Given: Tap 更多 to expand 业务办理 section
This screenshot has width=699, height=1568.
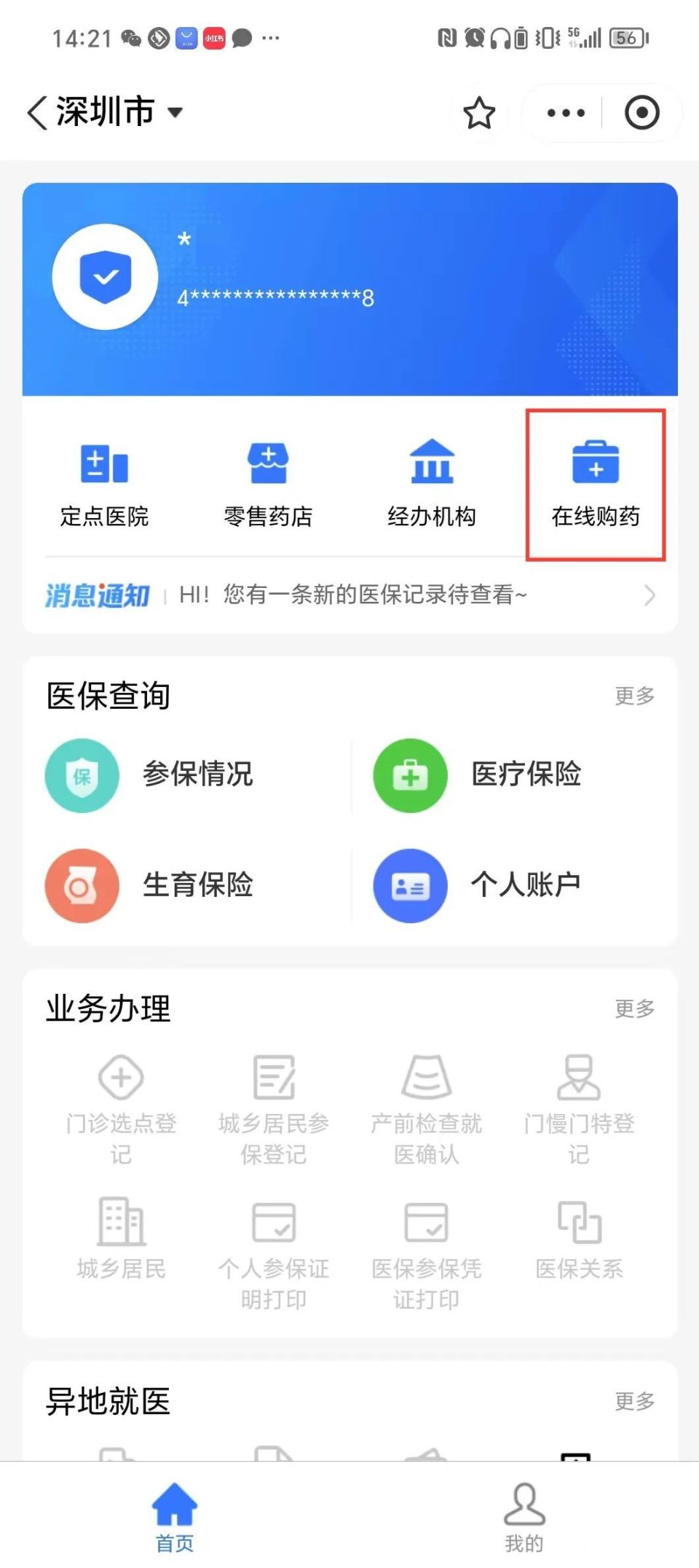Looking at the screenshot, I should (x=634, y=1009).
